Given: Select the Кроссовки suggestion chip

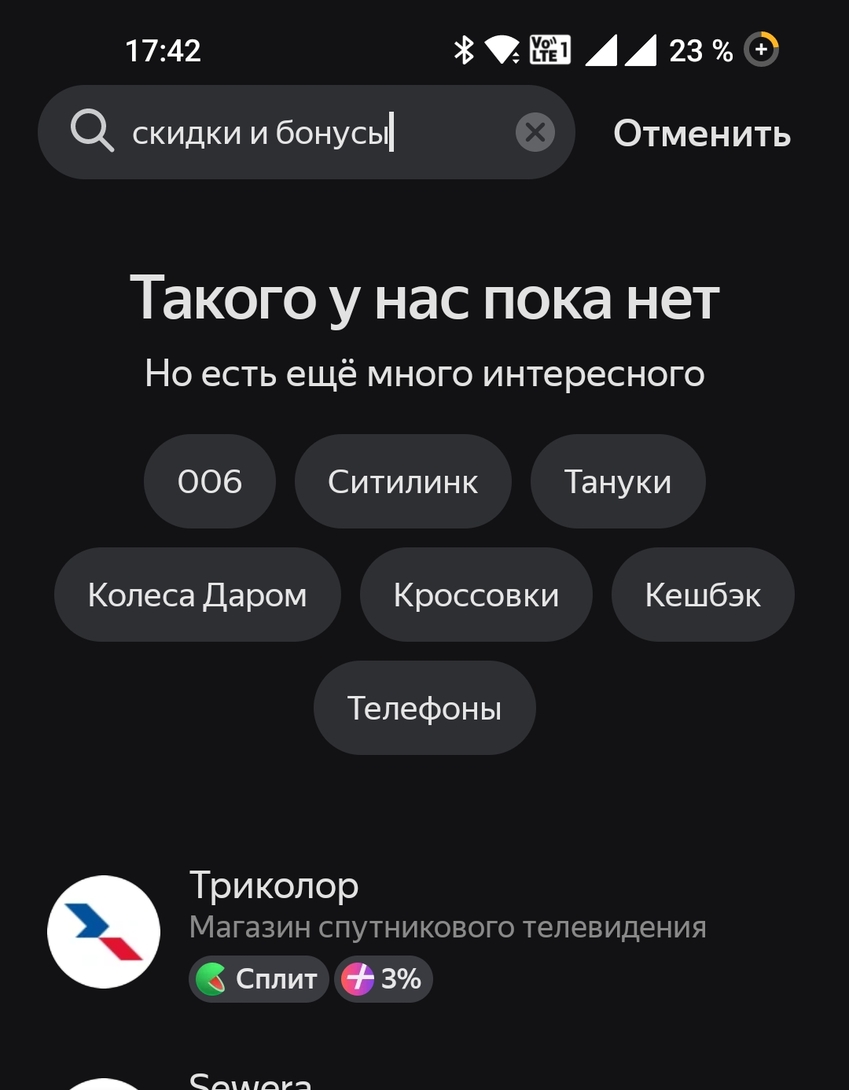Looking at the screenshot, I should click(x=476, y=594).
